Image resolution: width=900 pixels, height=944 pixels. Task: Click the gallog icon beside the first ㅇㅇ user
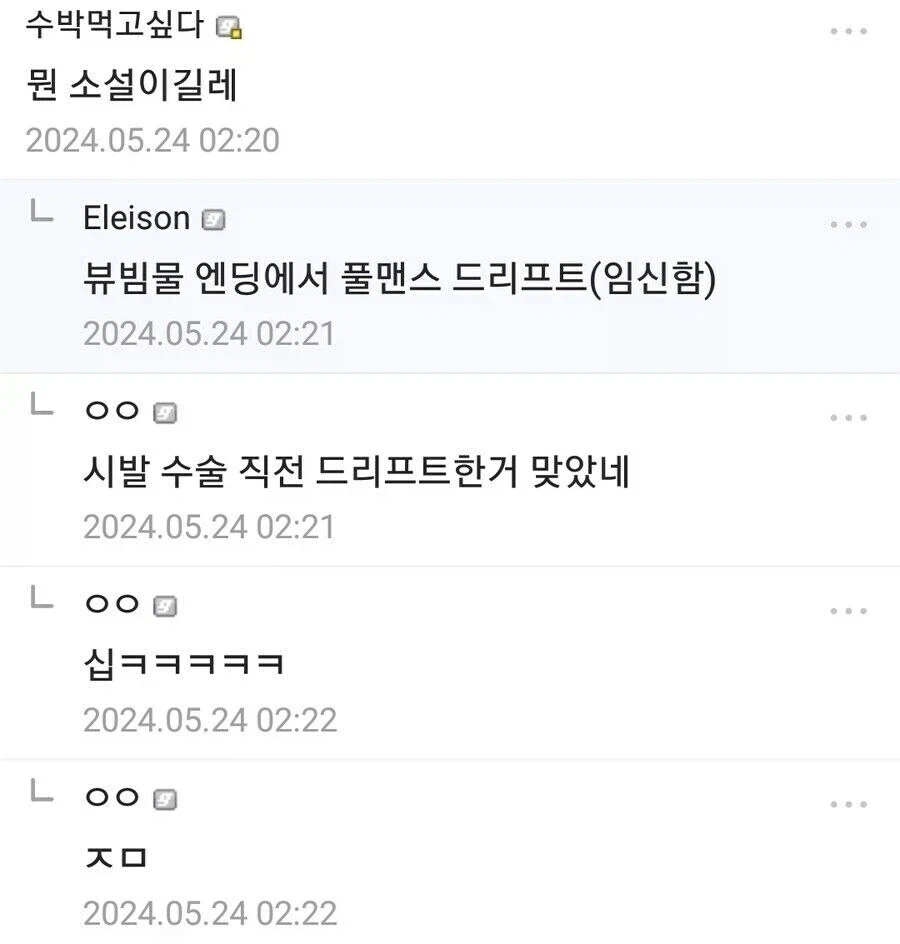click(163, 412)
